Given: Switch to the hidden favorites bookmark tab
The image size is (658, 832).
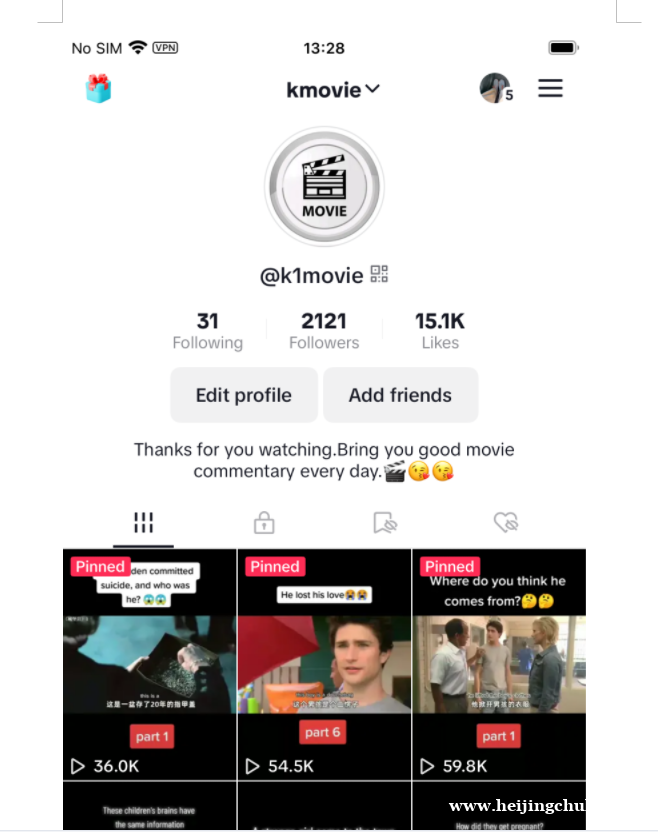Looking at the screenshot, I should [385, 523].
